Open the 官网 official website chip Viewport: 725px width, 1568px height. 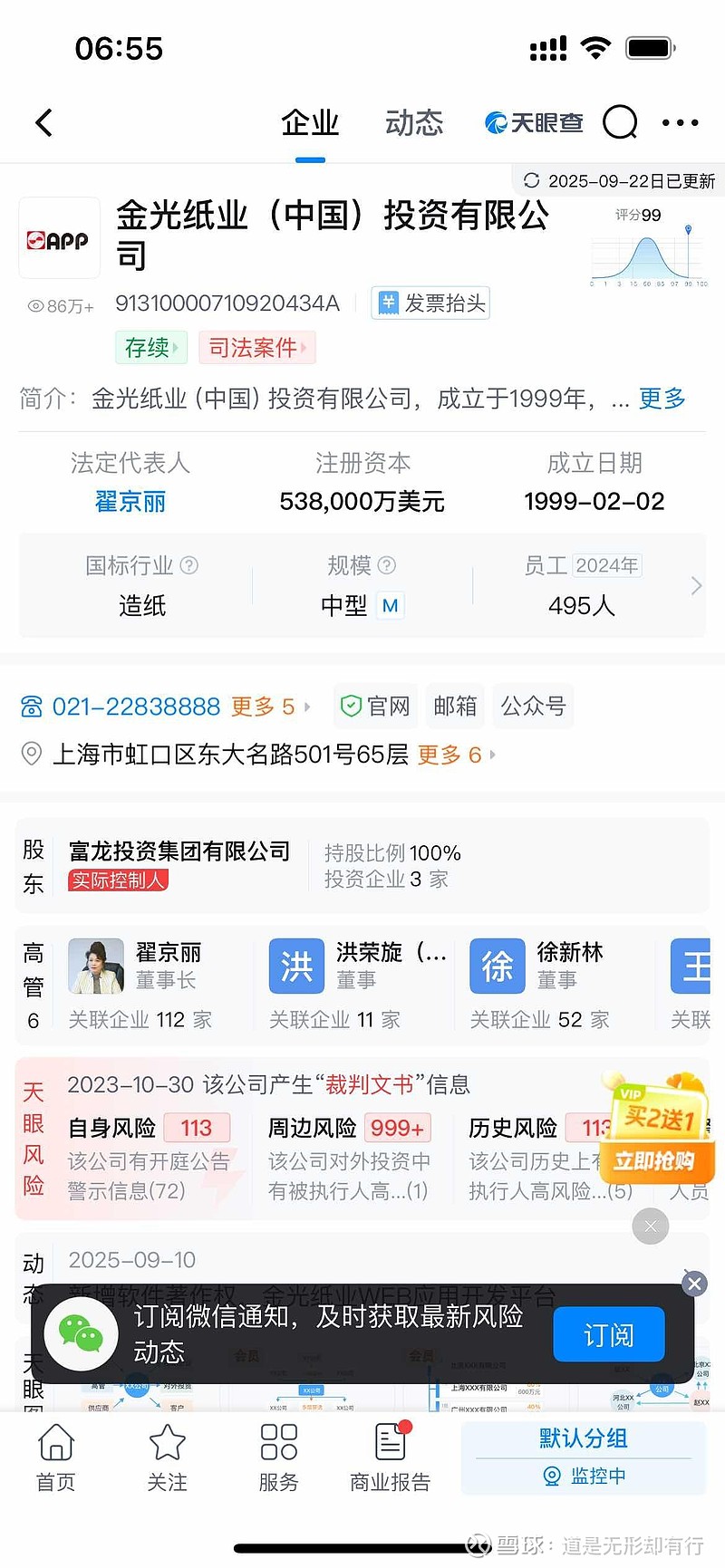[376, 706]
